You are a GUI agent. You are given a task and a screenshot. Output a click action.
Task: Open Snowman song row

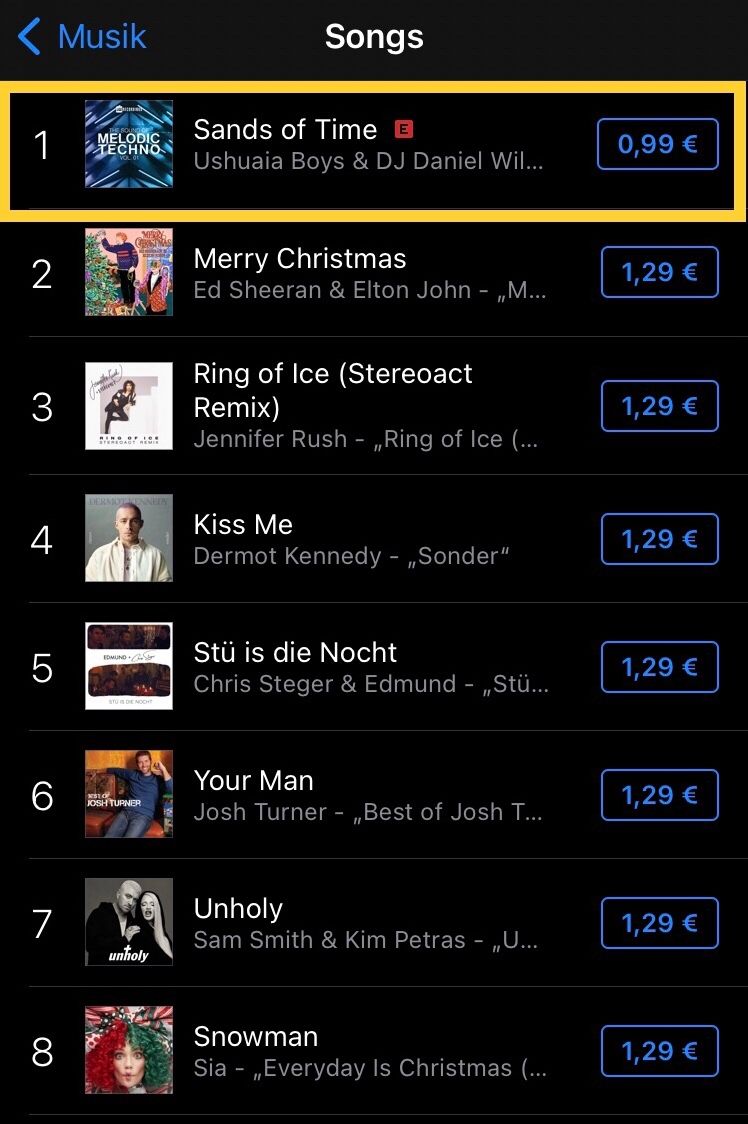tap(374, 1051)
